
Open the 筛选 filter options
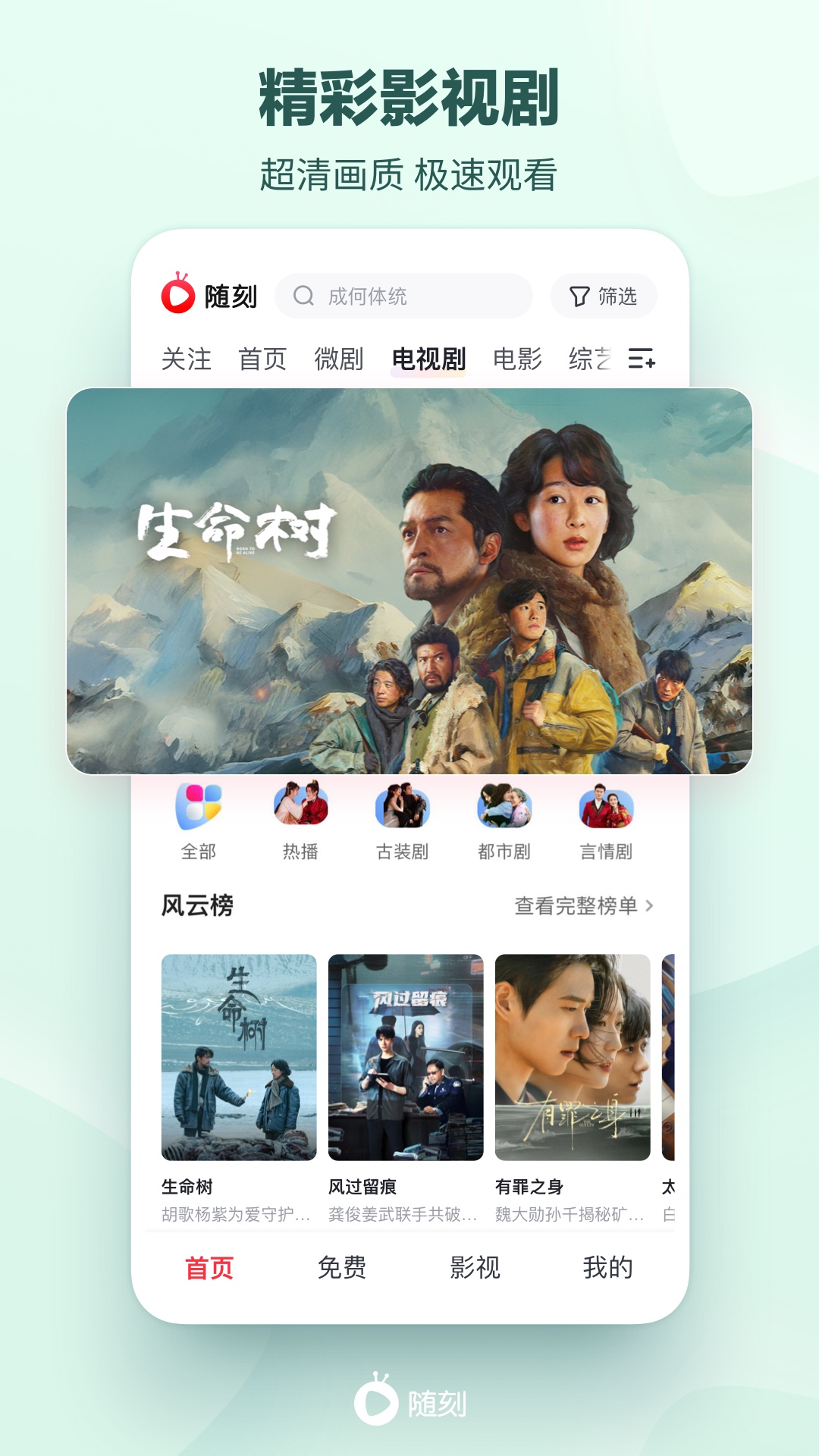(x=603, y=296)
